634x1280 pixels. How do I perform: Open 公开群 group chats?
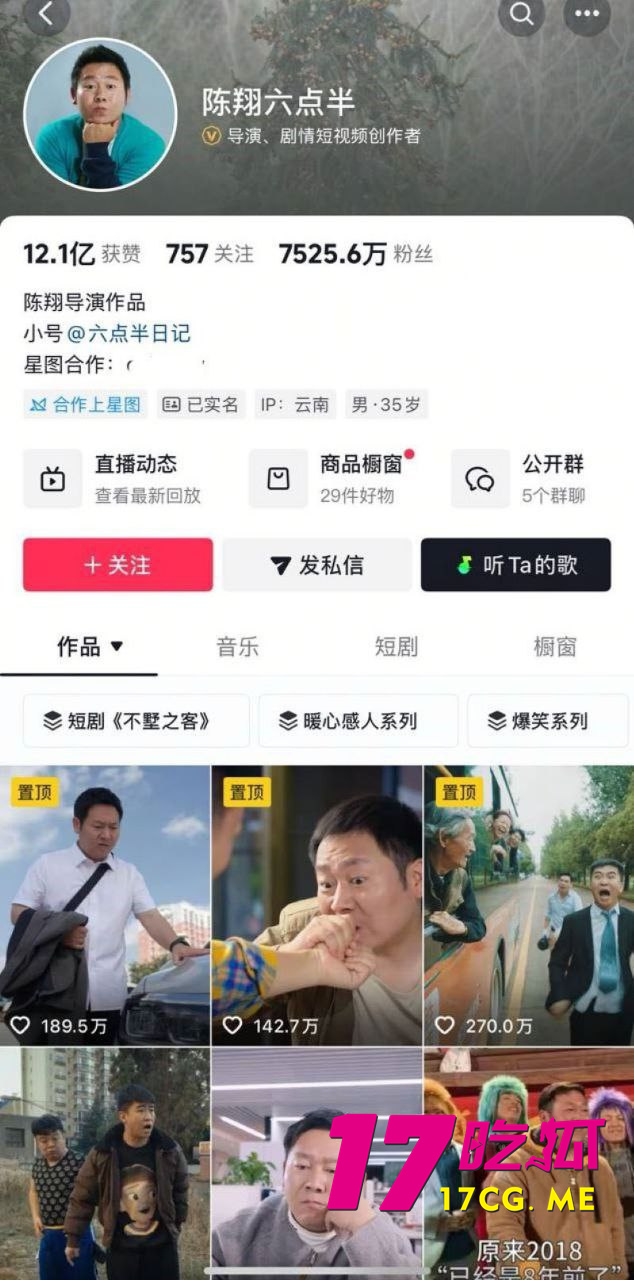point(523,478)
